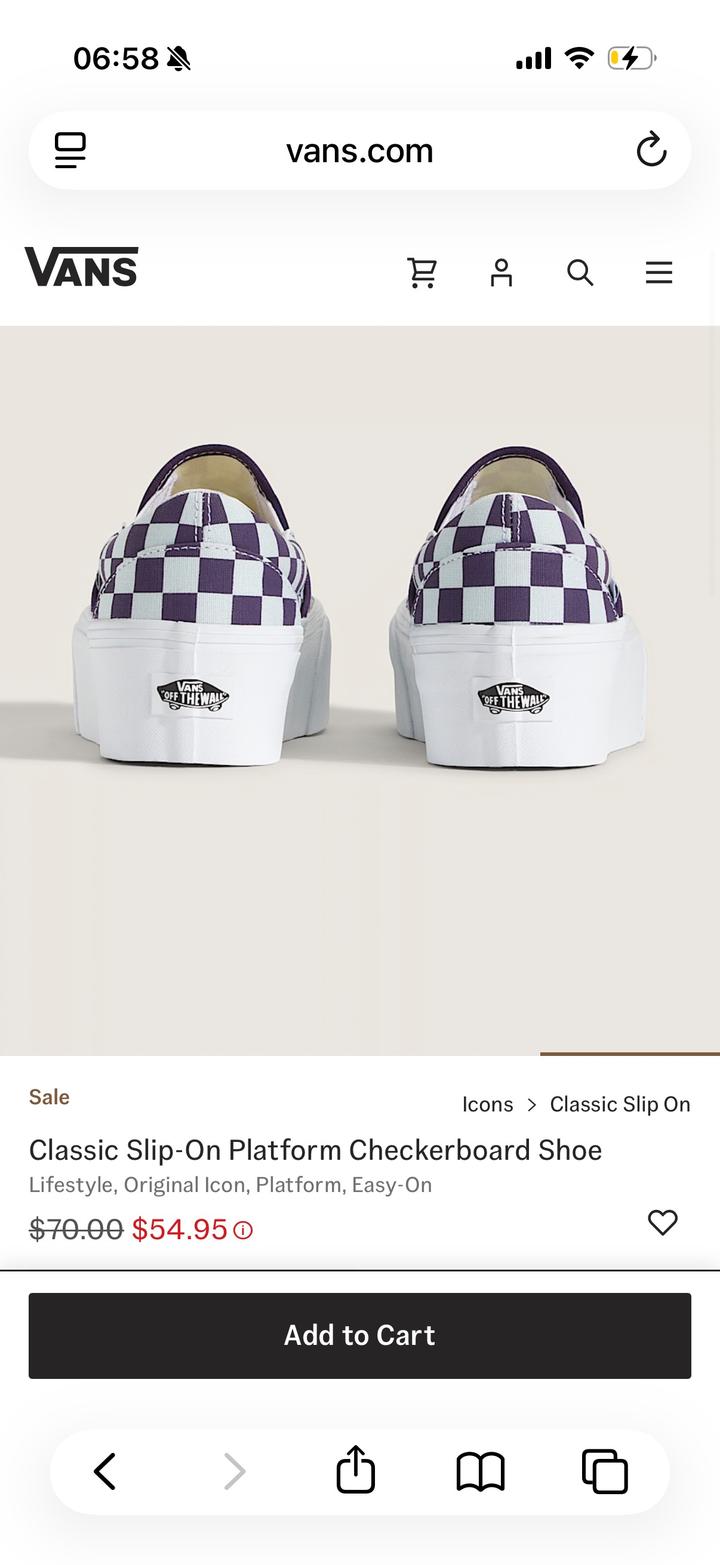This screenshot has height=1565, width=720.
Task: Open the product search
Action: point(580,272)
